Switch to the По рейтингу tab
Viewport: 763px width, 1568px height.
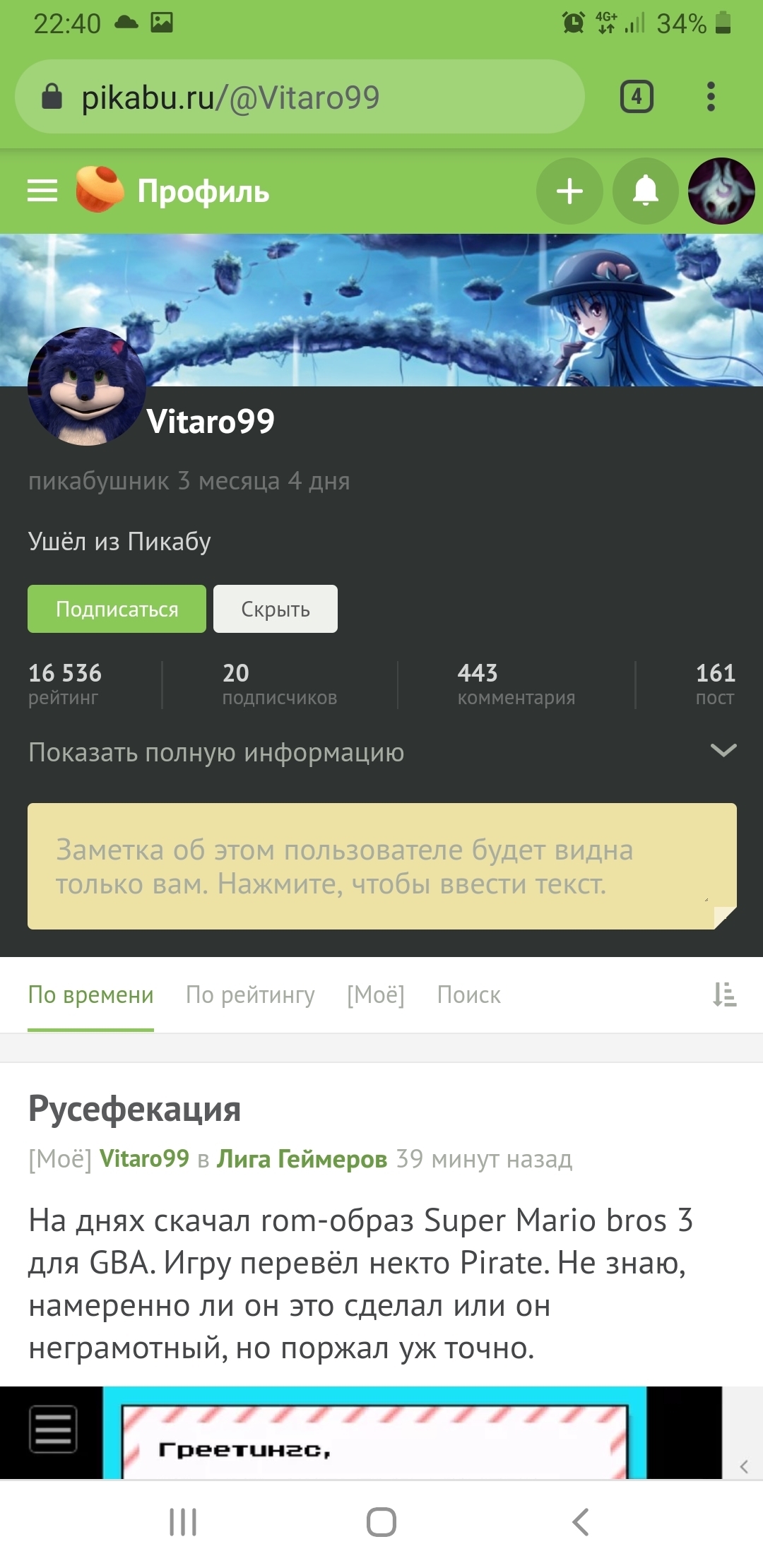[250, 994]
